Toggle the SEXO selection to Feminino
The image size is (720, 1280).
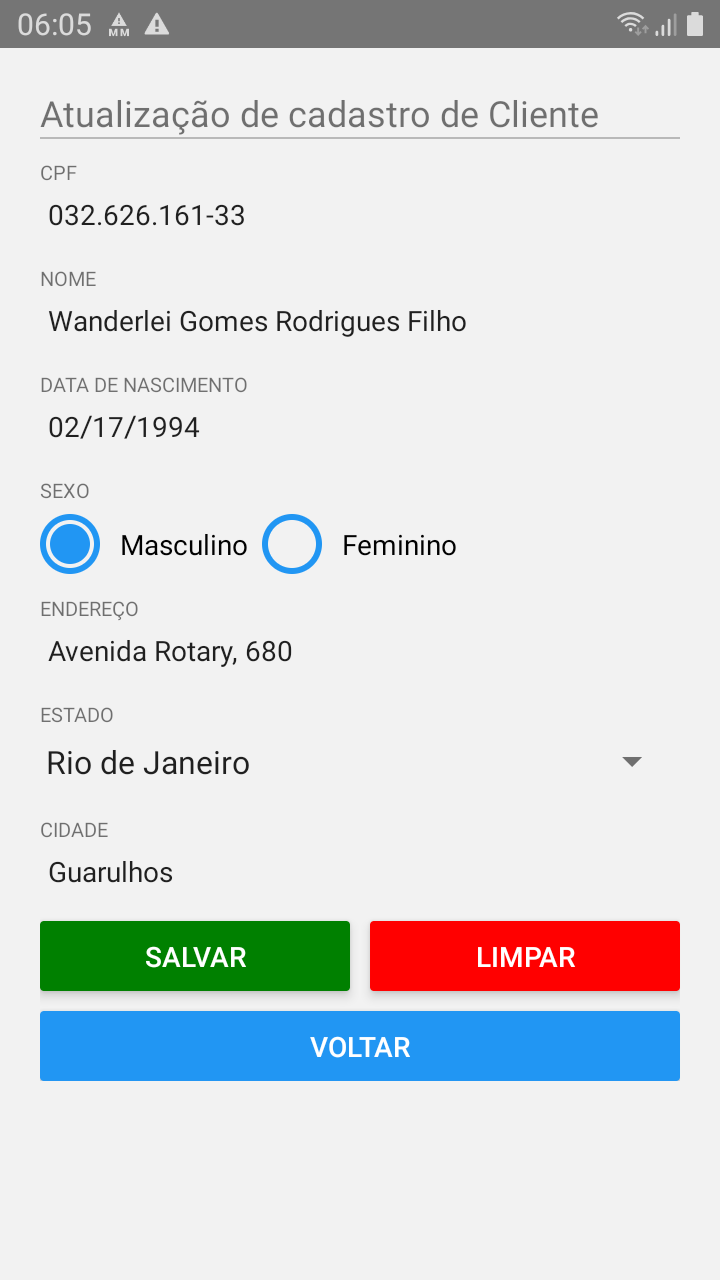pyautogui.click(x=292, y=544)
